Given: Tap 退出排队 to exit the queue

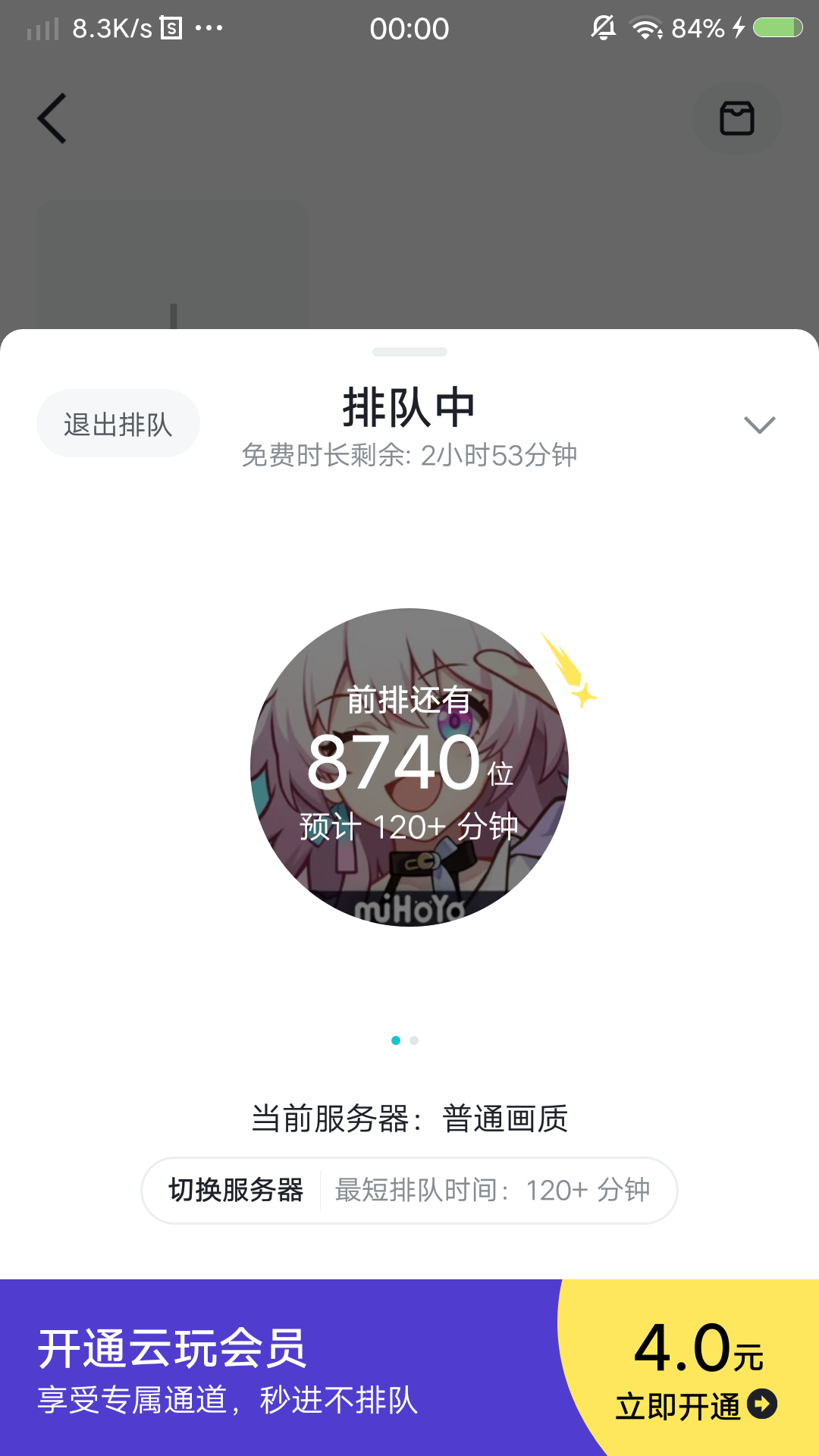Looking at the screenshot, I should (x=118, y=422).
